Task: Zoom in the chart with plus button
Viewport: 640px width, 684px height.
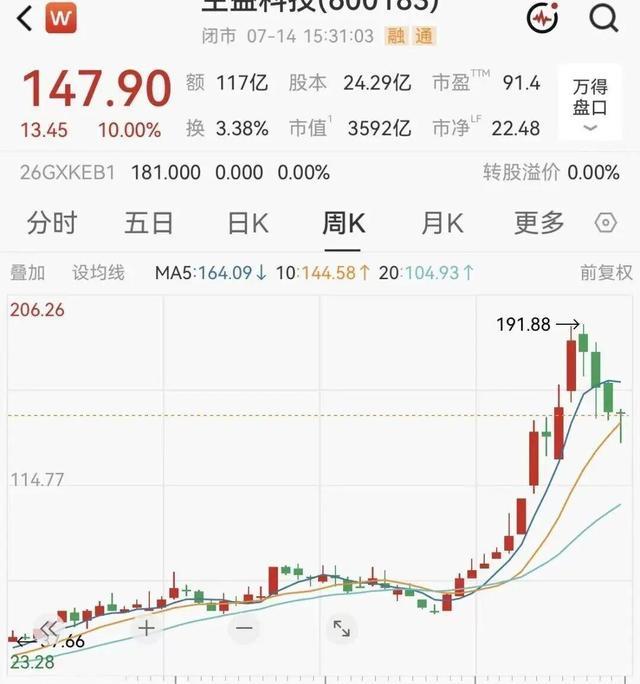Action: 147,629
